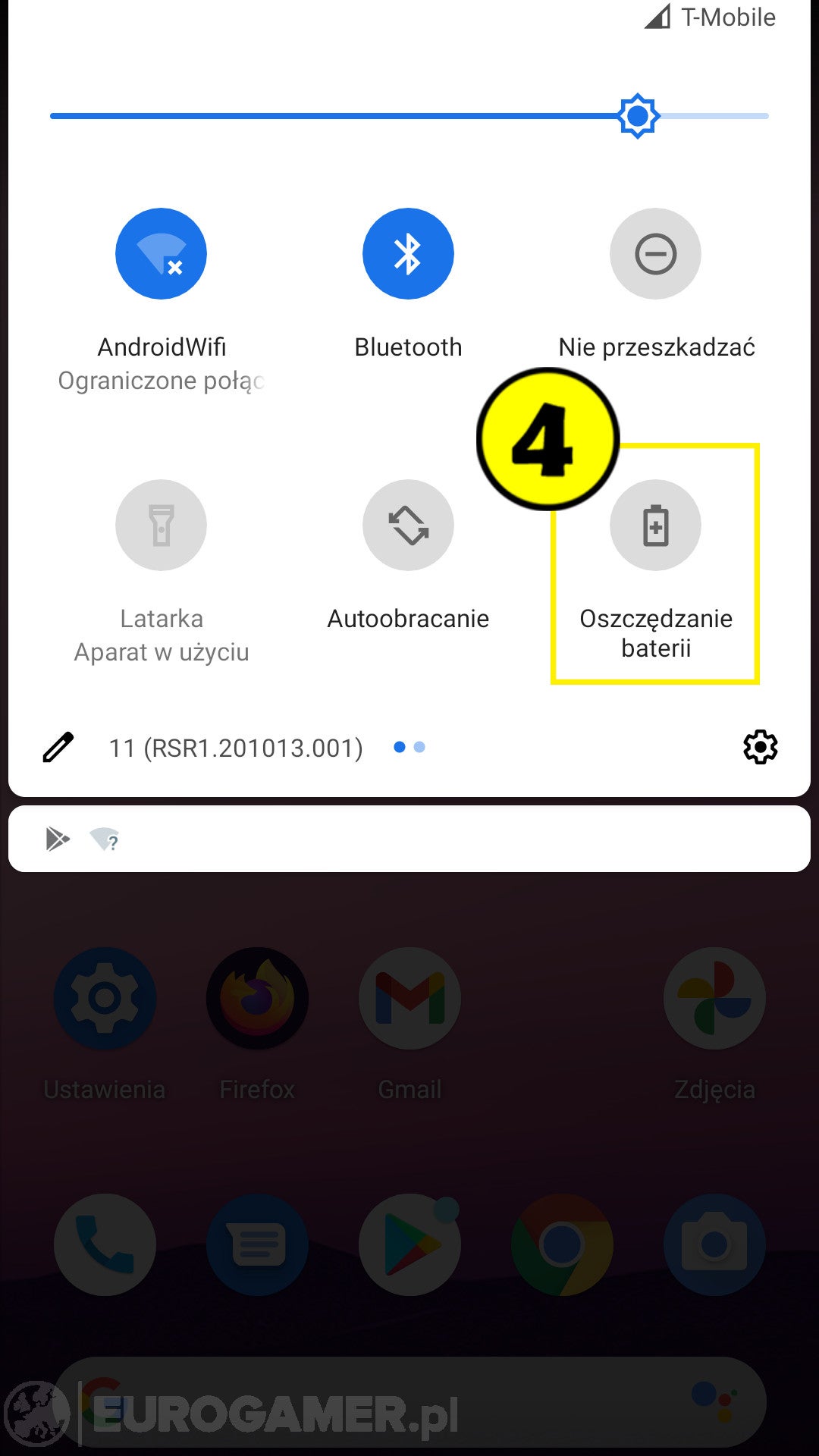Disable Bluetooth quick setting
The width and height of the screenshot is (819, 1456).
pyautogui.click(x=408, y=254)
